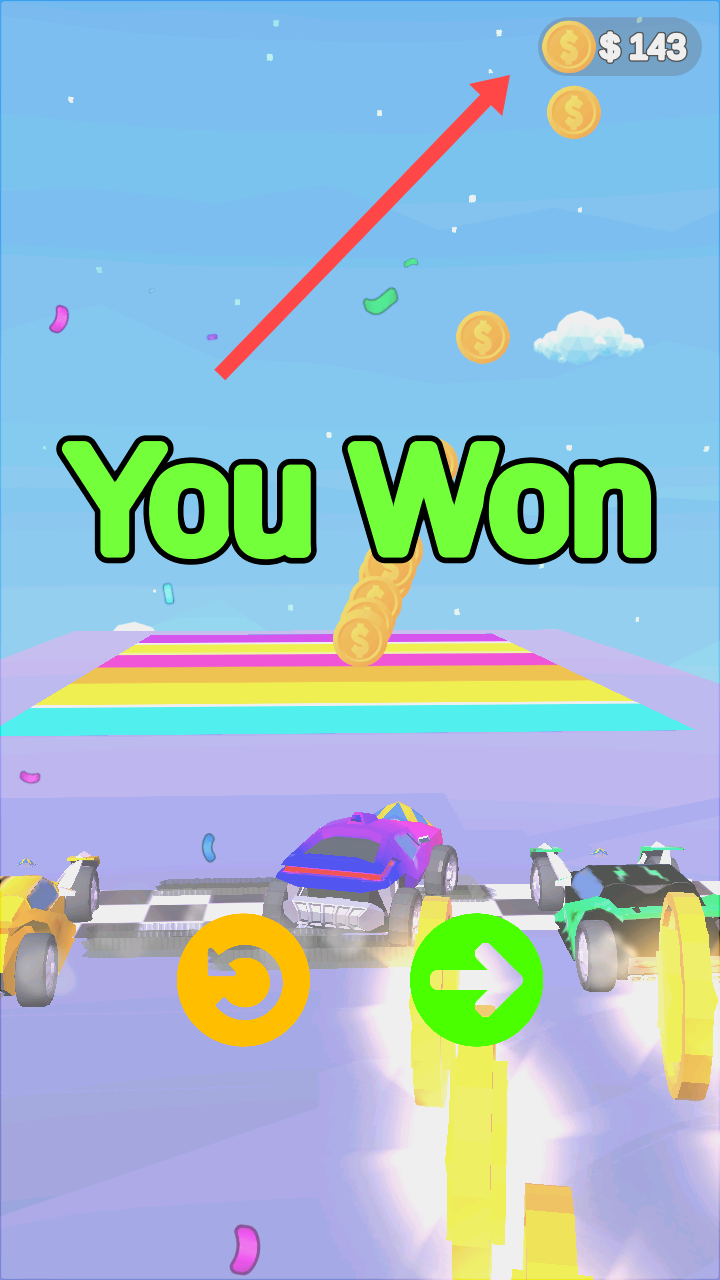Tap the orange restart level button
Screen dimensions: 720x1280
tap(243, 980)
